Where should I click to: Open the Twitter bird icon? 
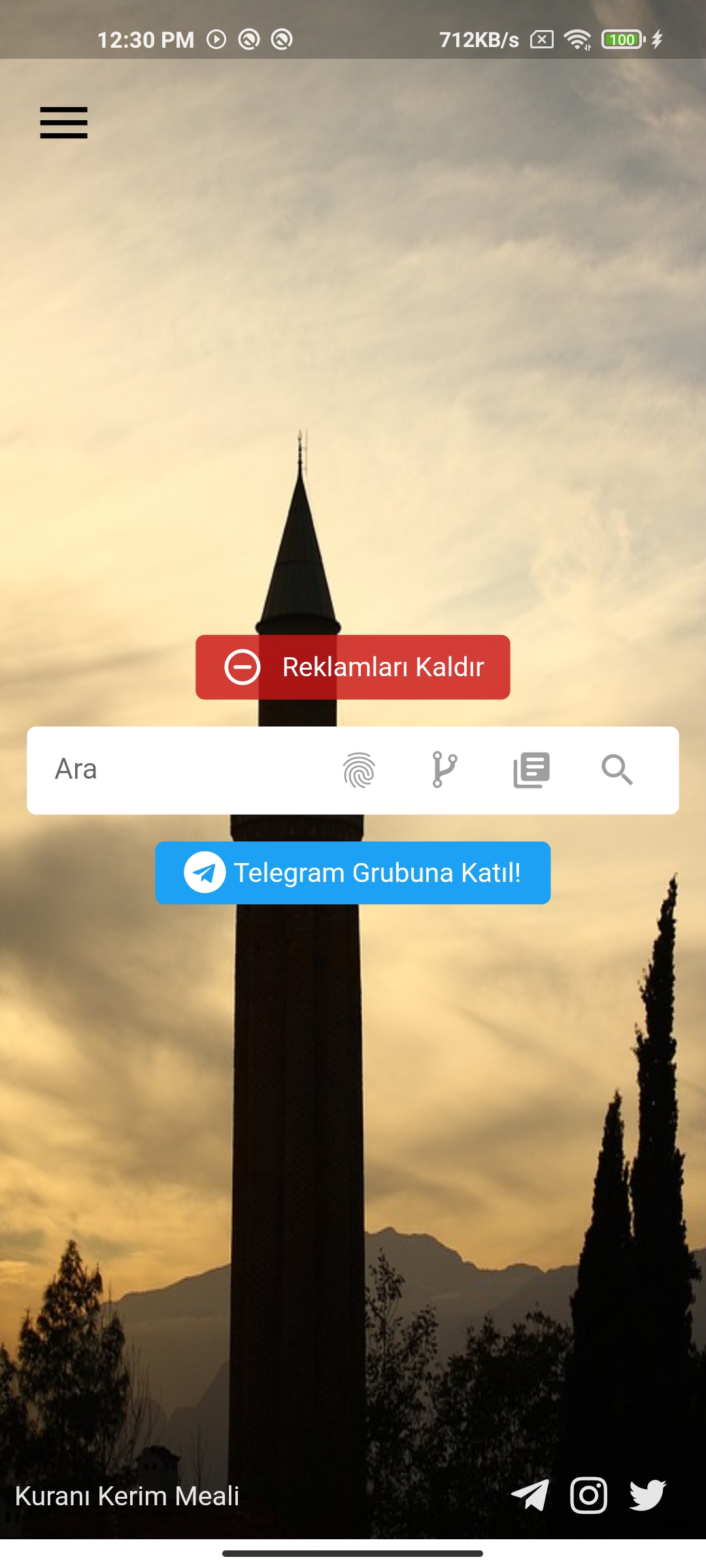[x=648, y=1495]
